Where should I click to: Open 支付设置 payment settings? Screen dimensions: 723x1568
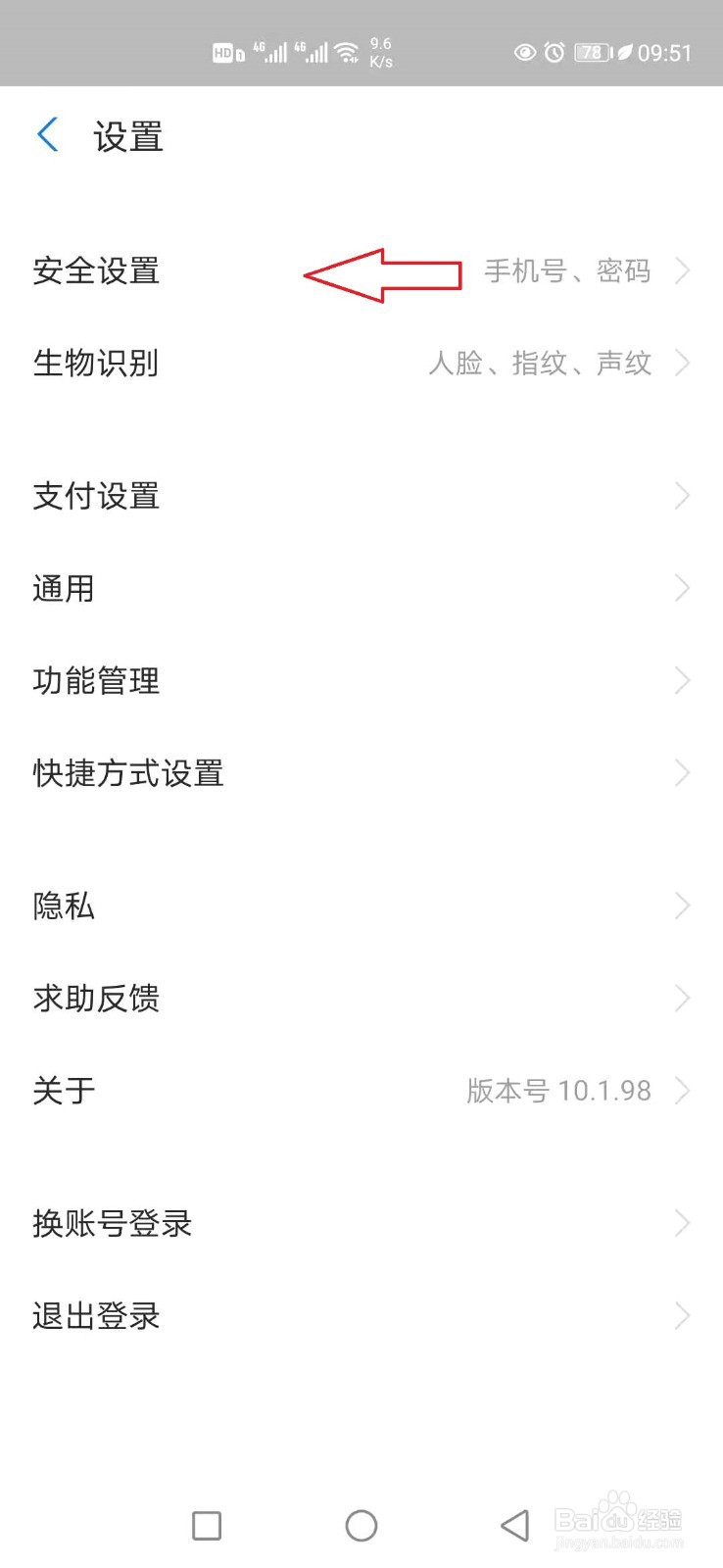point(96,496)
